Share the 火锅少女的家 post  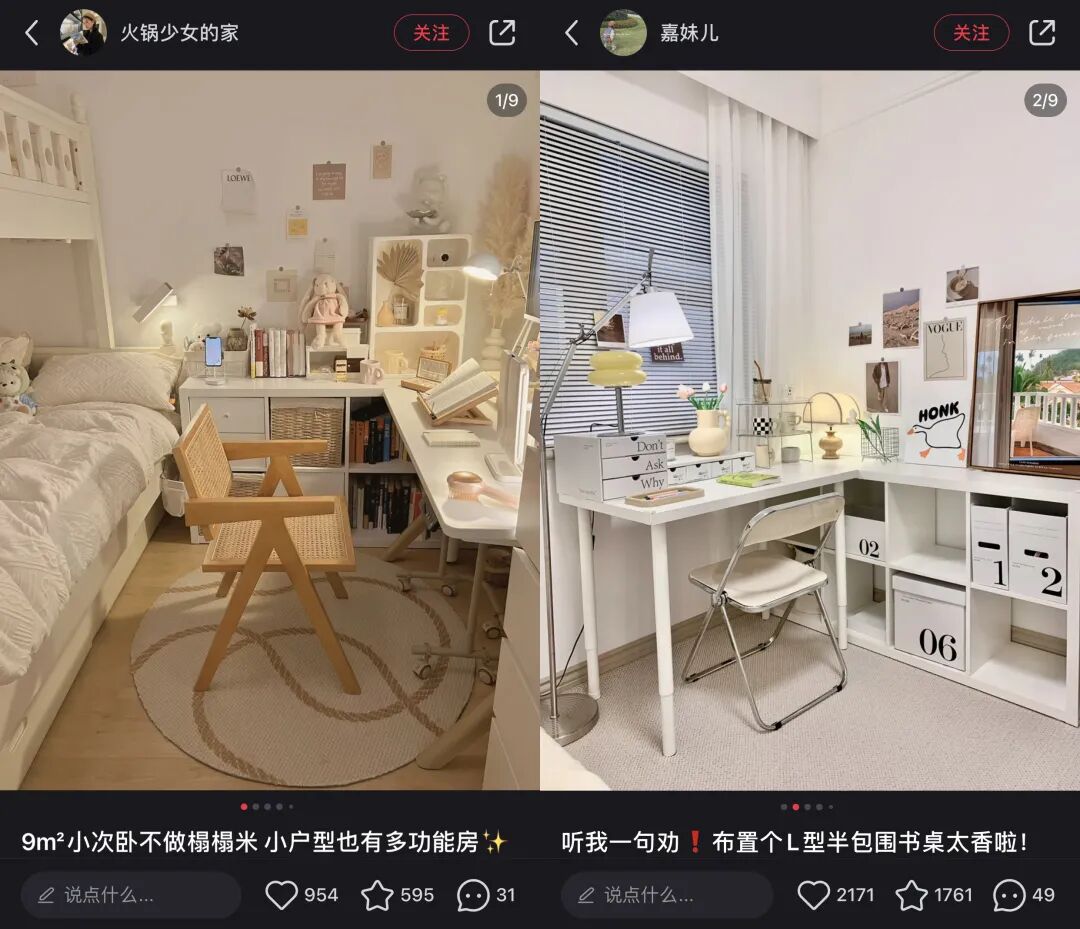coord(502,33)
